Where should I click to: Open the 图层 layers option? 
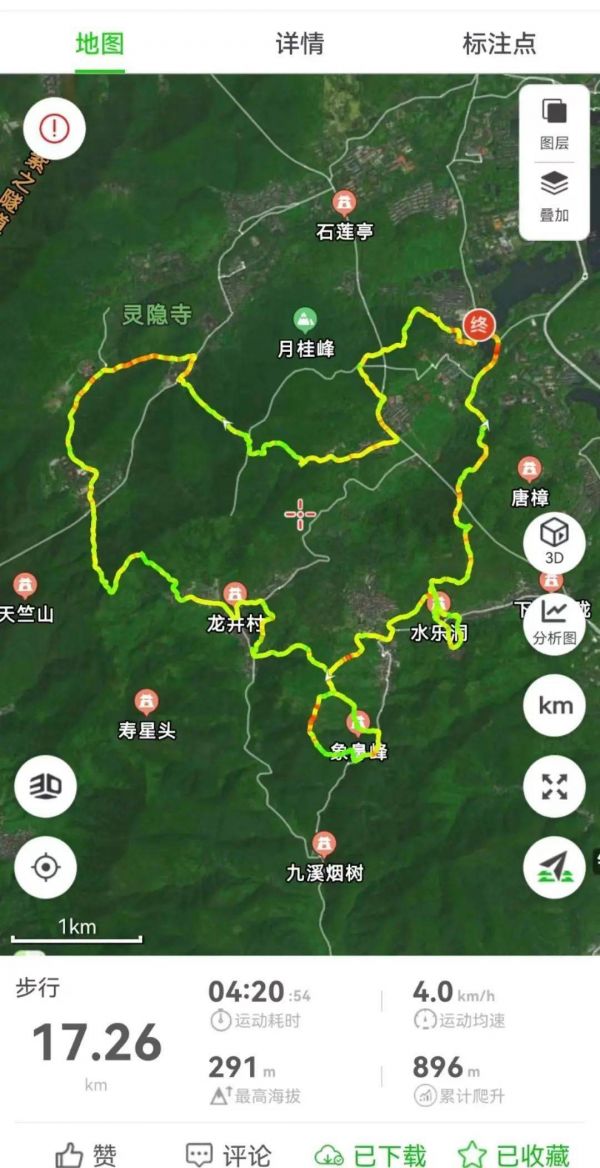tap(554, 124)
